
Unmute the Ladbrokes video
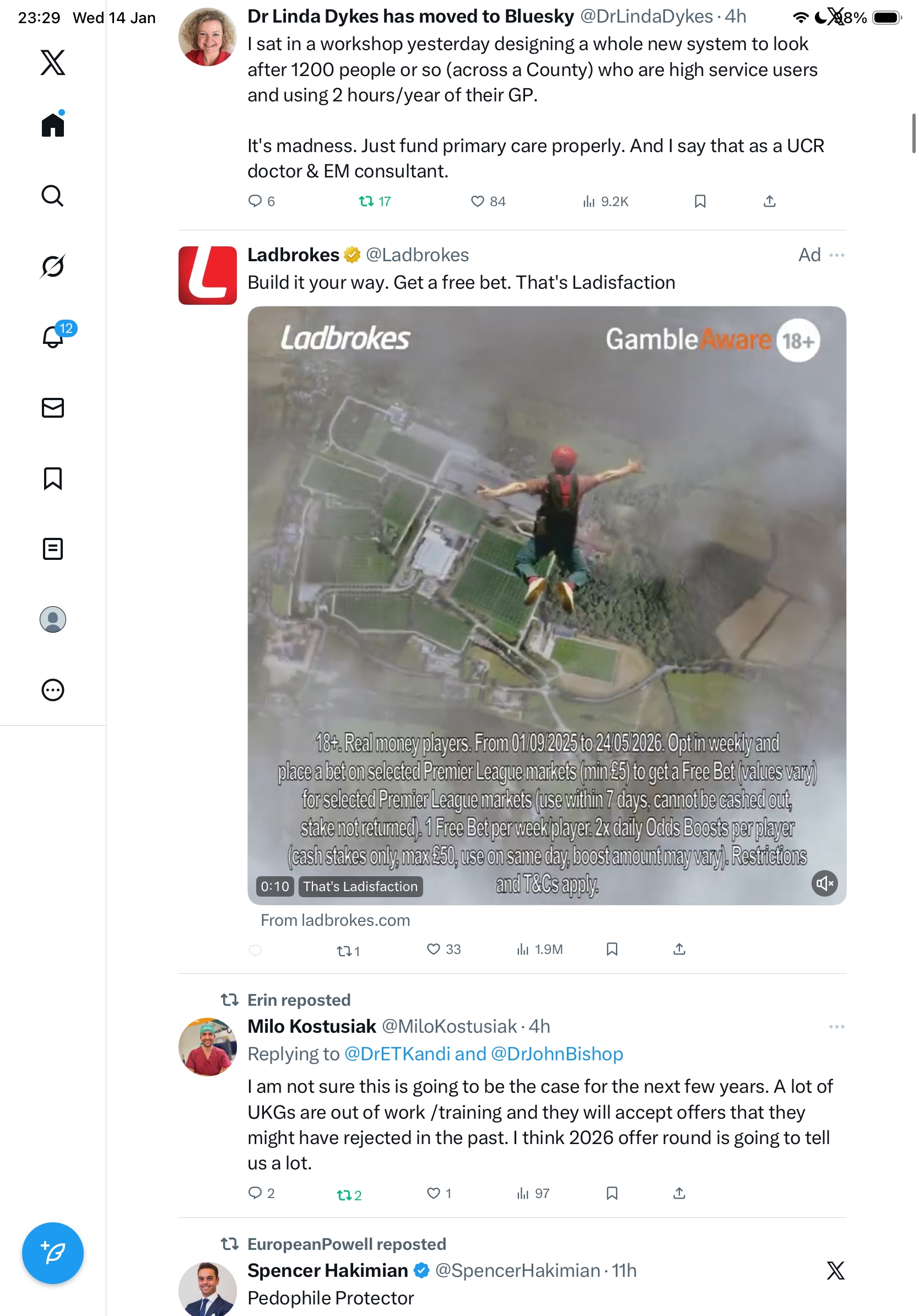(824, 883)
